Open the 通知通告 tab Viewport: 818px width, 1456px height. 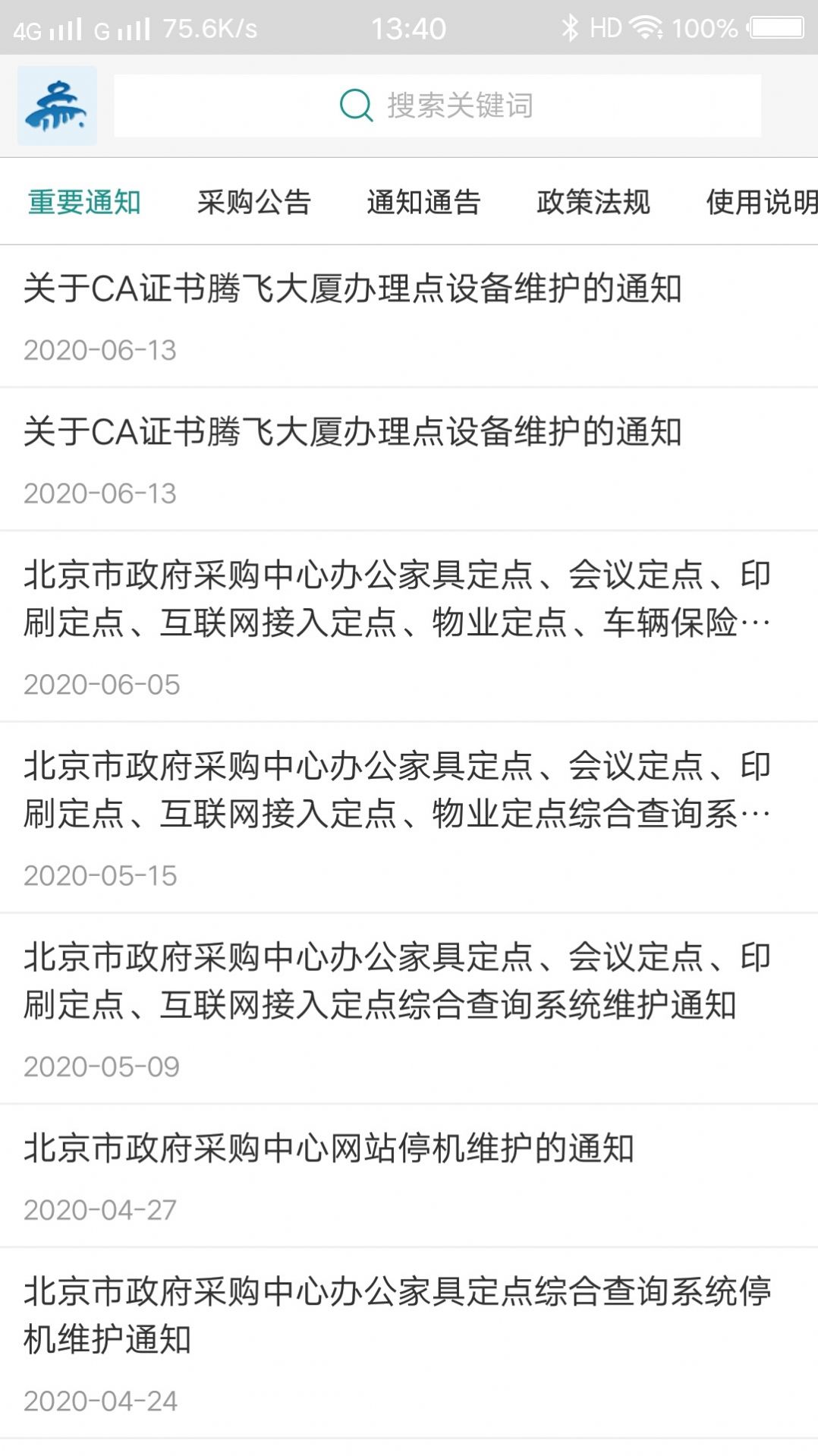point(423,202)
